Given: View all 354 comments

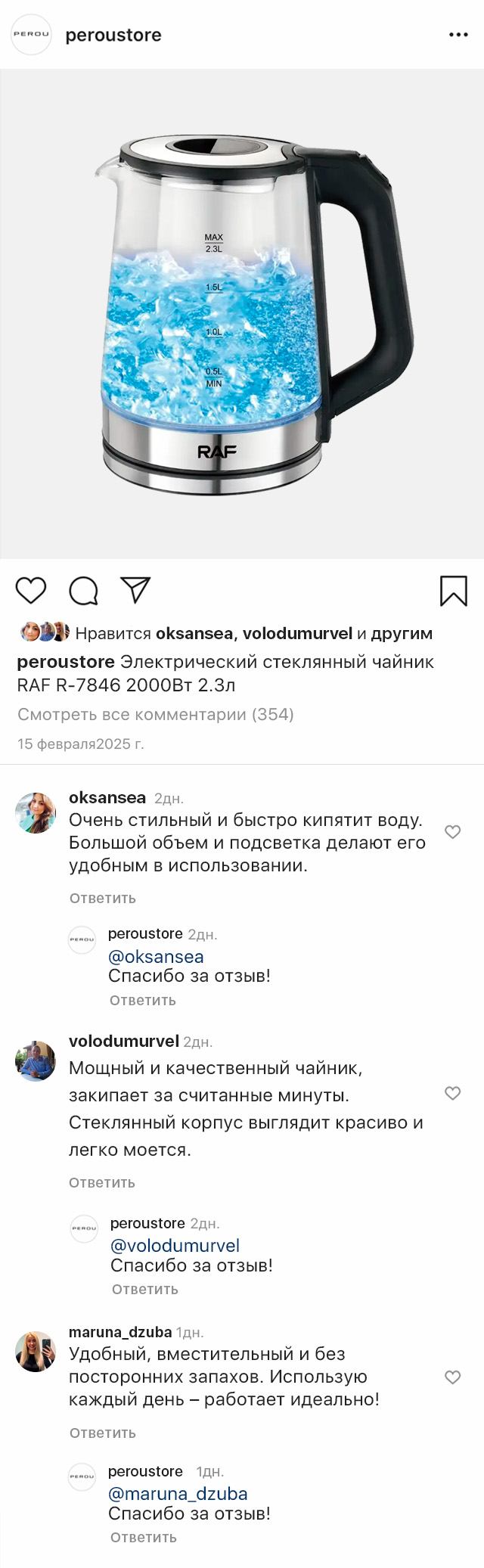Looking at the screenshot, I should 156,714.
